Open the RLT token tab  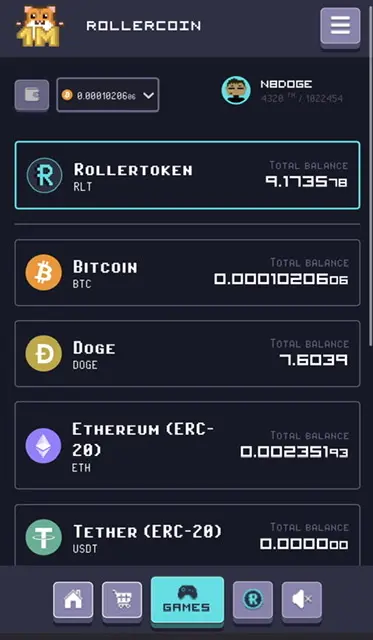(x=253, y=601)
